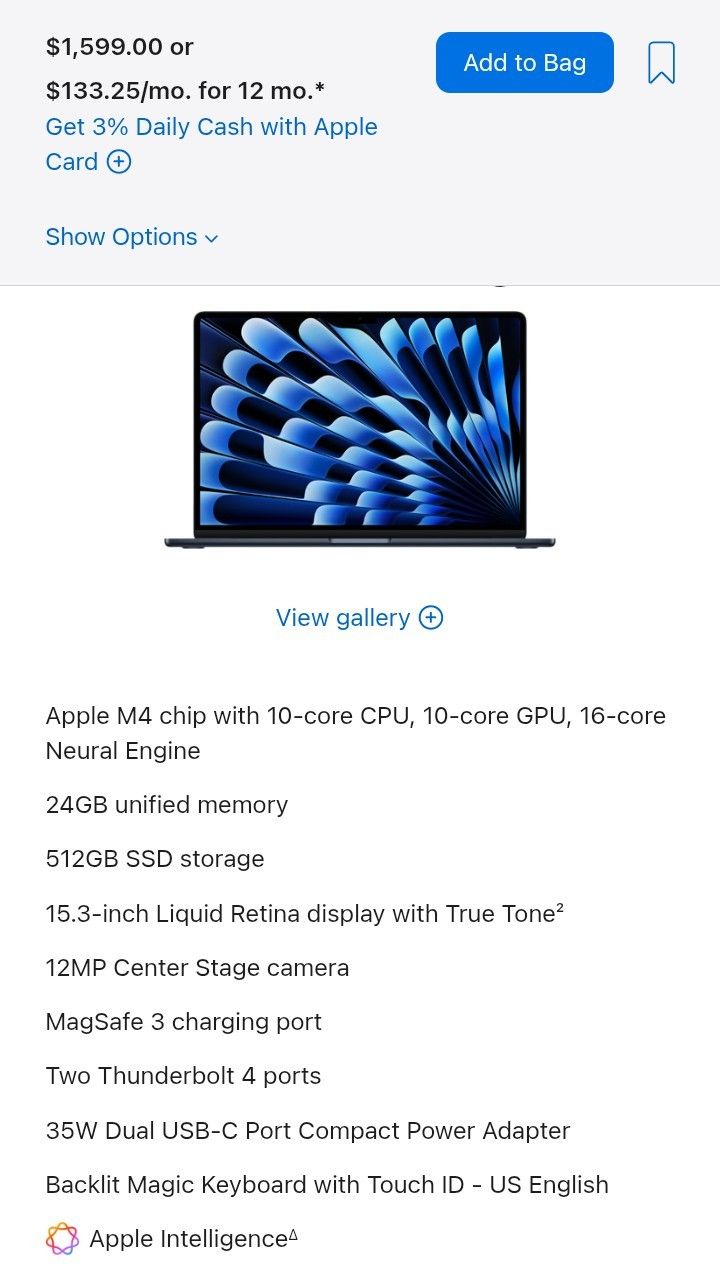Image resolution: width=720 pixels, height=1268 pixels.
Task: Click the 12MP Center Stage camera spec
Action: (197, 967)
